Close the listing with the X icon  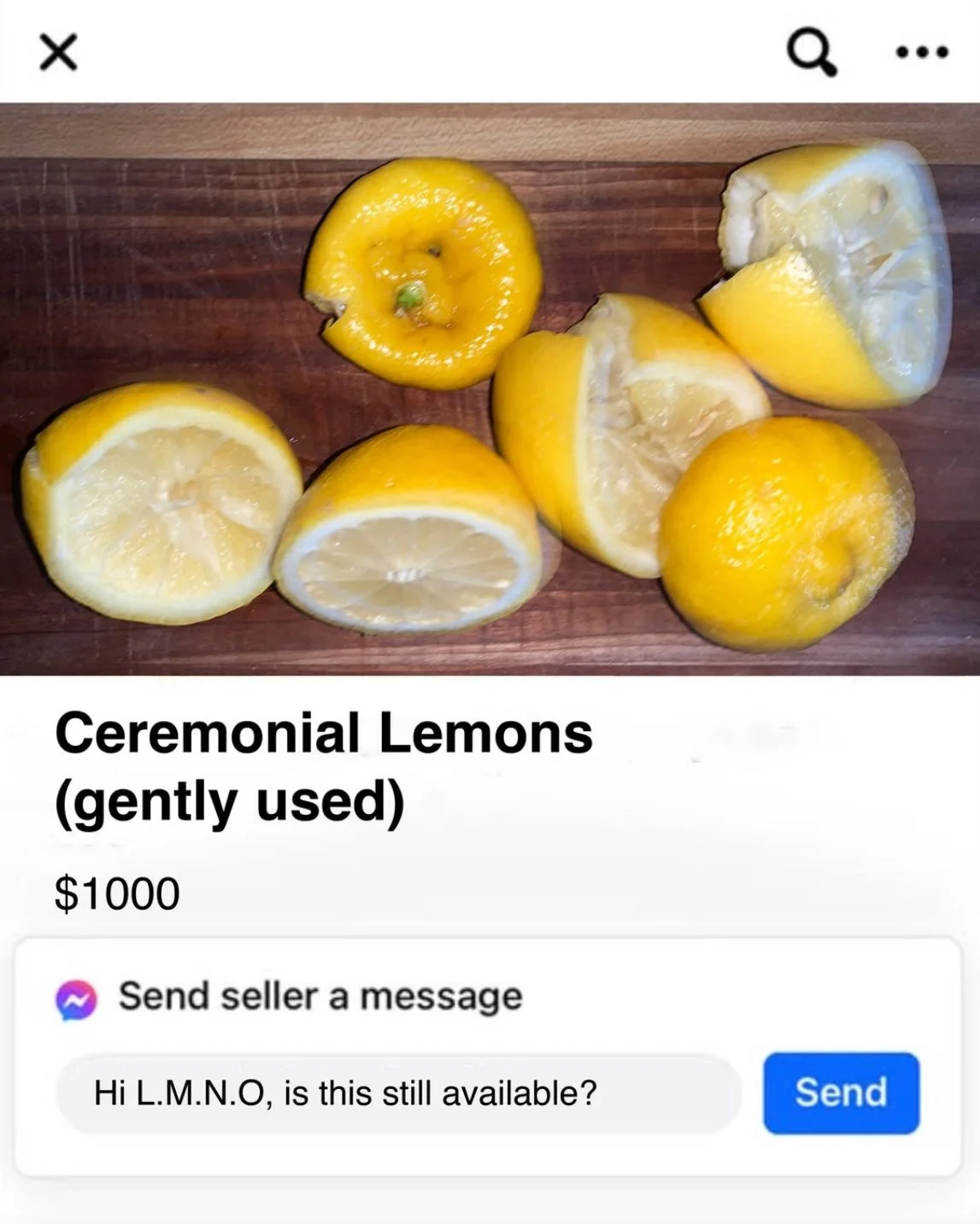pos(58,53)
